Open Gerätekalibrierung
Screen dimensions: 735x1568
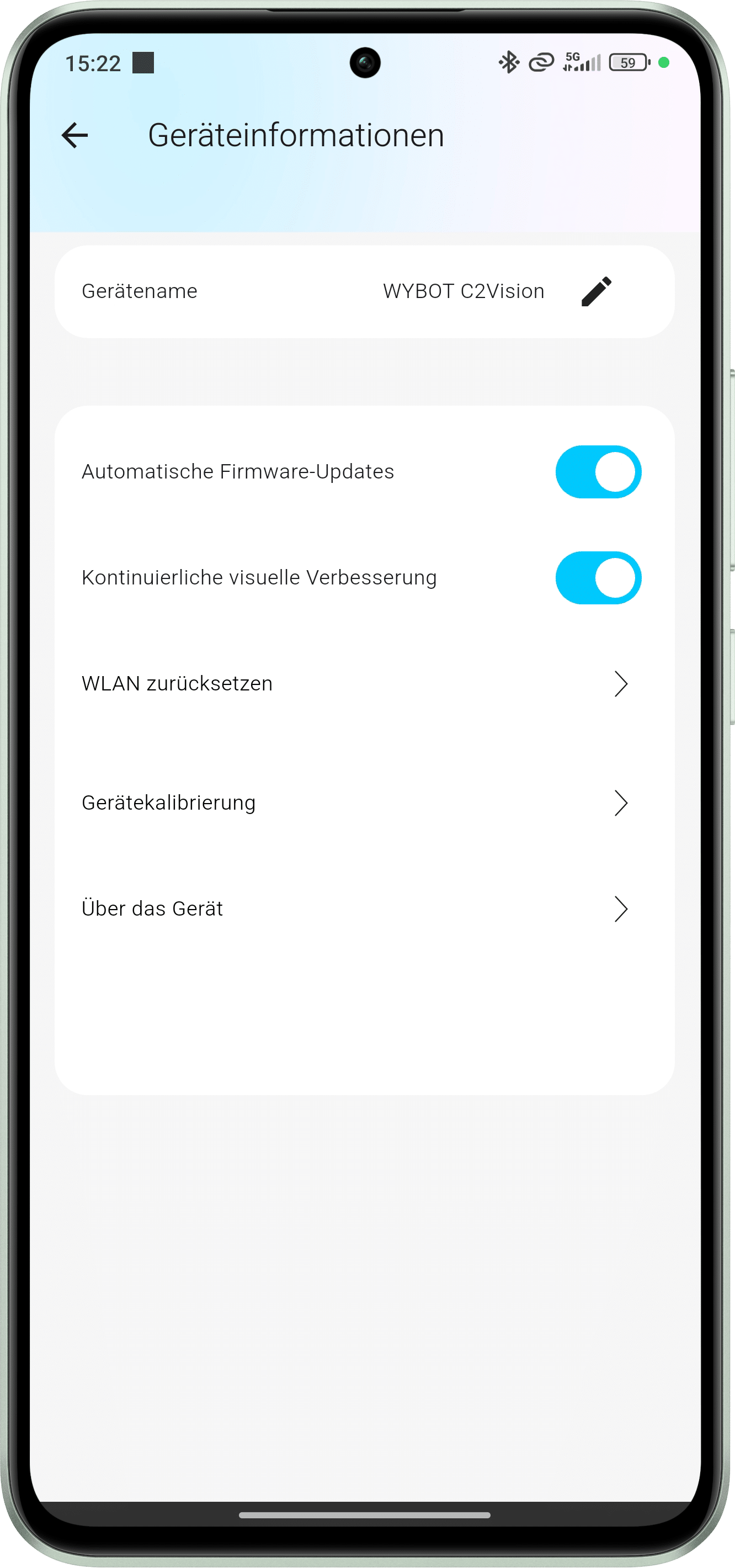(364, 803)
